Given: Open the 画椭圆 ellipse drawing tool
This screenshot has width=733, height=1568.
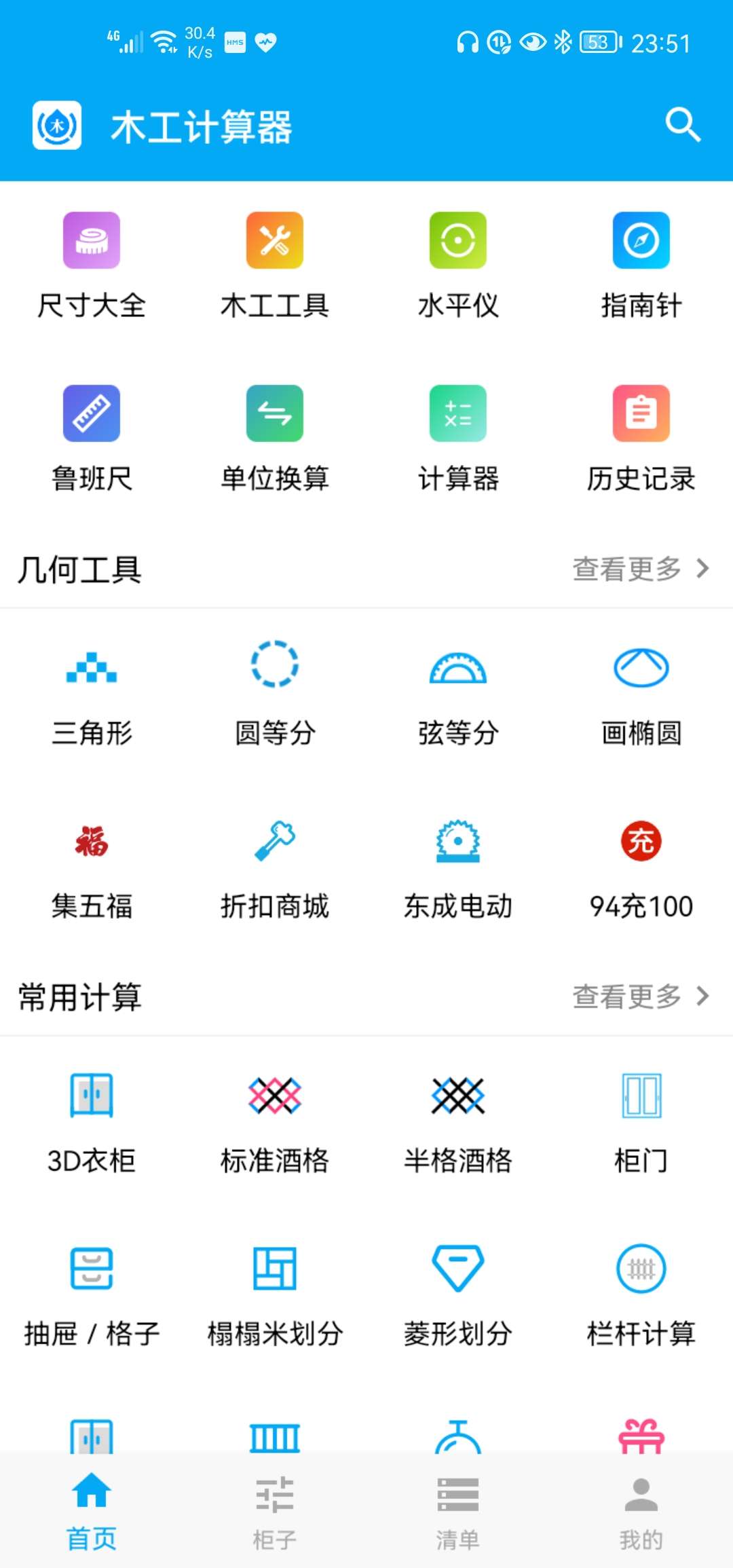Looking at the screenshot, I should pyautogui.click(x=640, y=692).
